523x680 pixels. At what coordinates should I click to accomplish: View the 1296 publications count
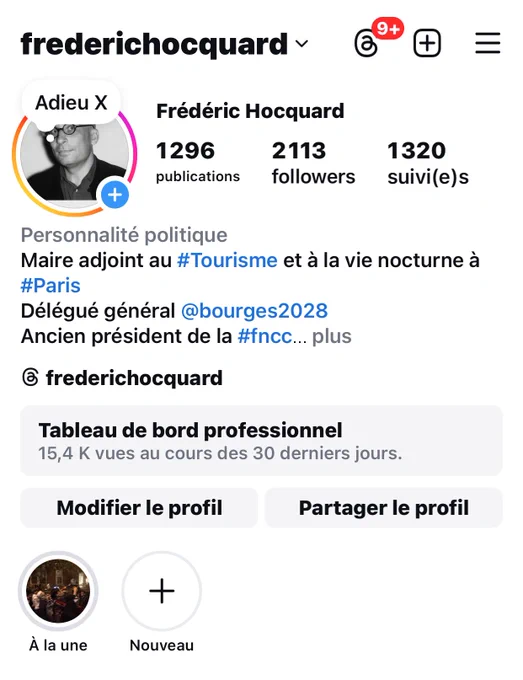point(197,162)
